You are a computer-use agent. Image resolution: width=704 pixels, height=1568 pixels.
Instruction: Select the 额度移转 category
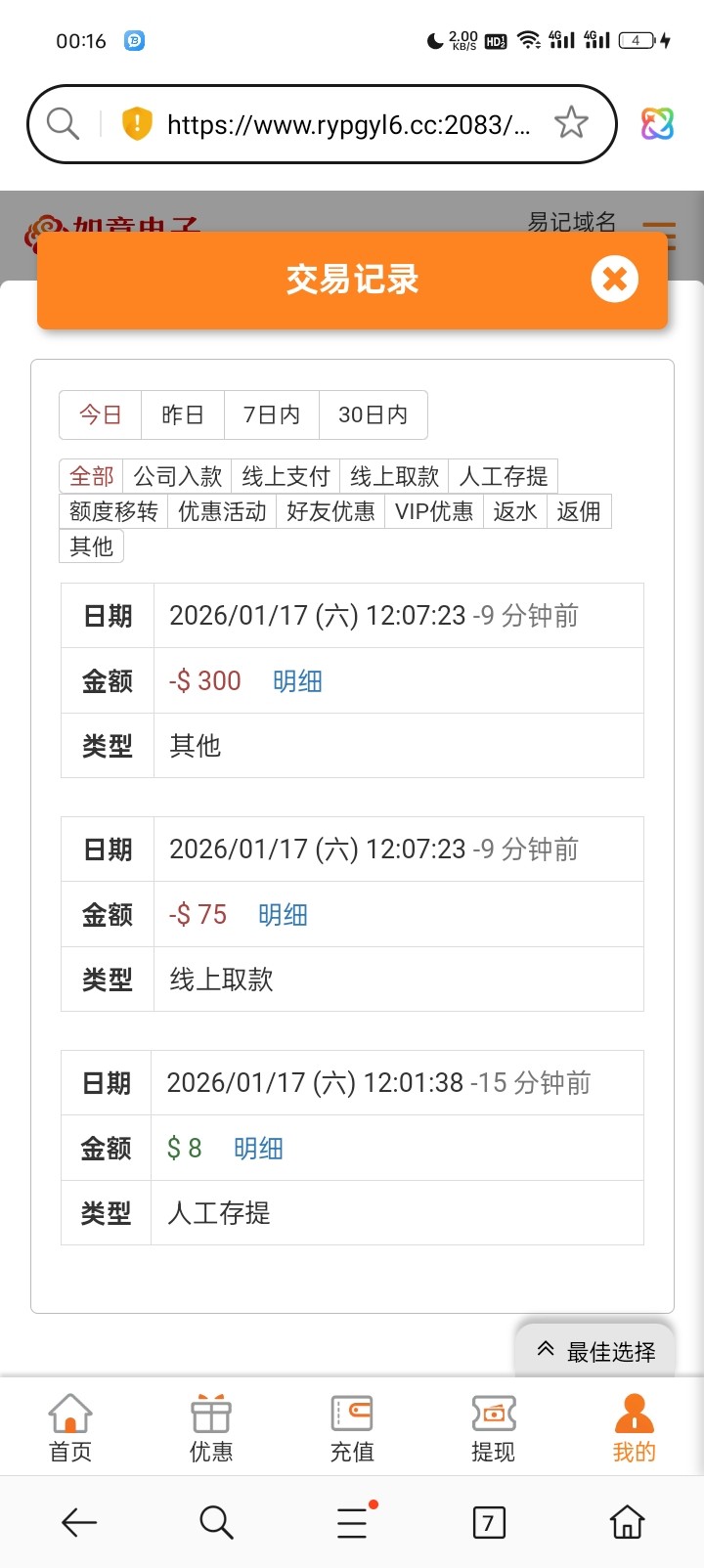pos(113,511)
